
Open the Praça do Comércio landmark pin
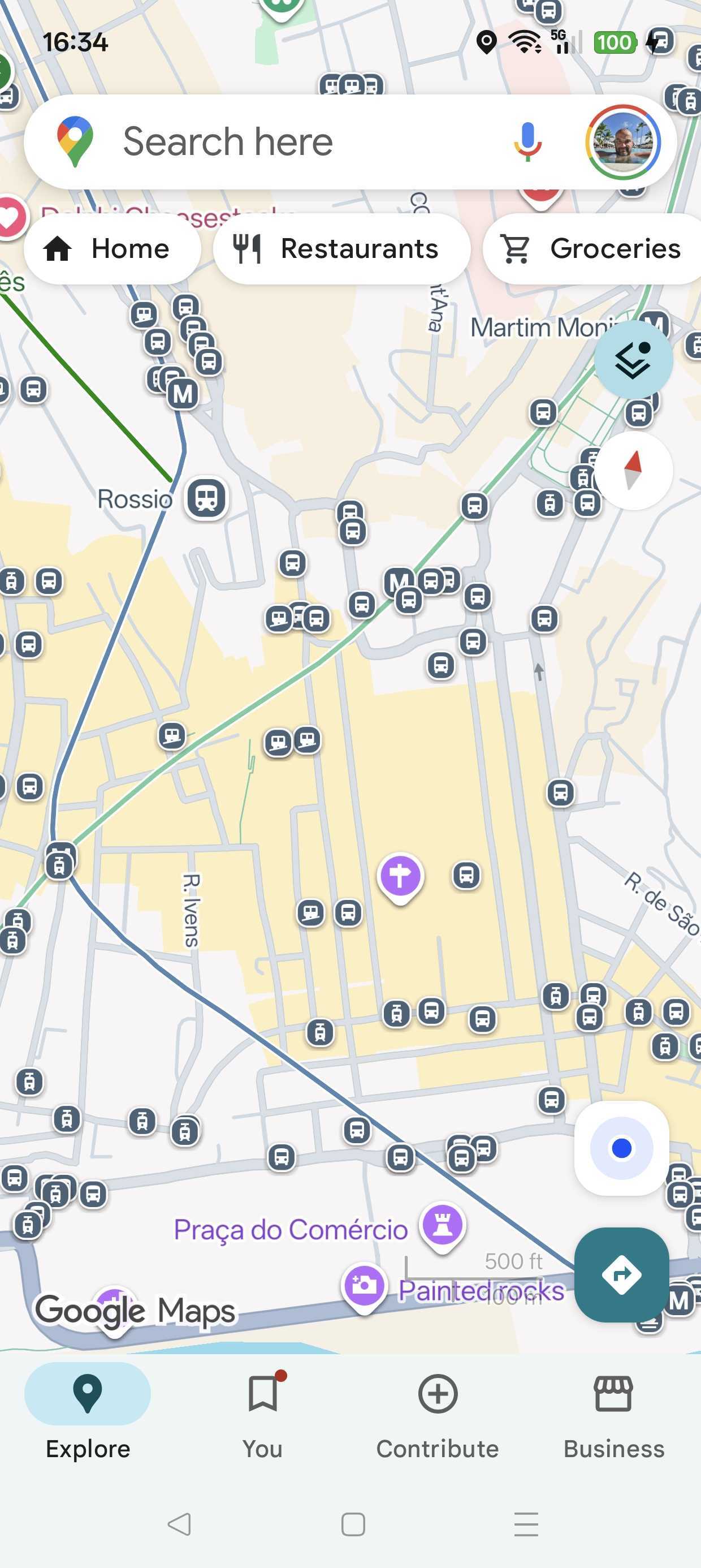pos(443,1225)
